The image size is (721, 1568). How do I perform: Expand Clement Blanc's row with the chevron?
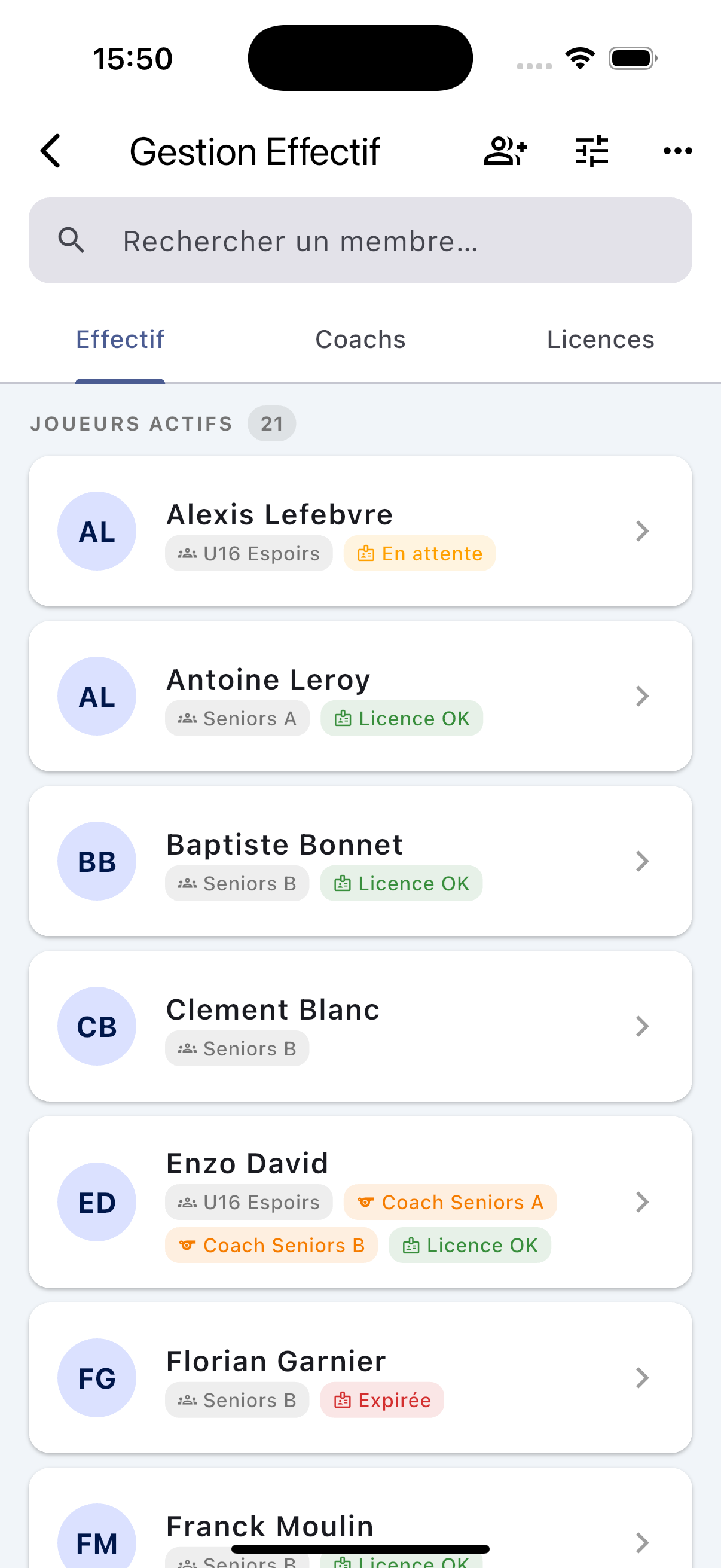[643, 1026]
